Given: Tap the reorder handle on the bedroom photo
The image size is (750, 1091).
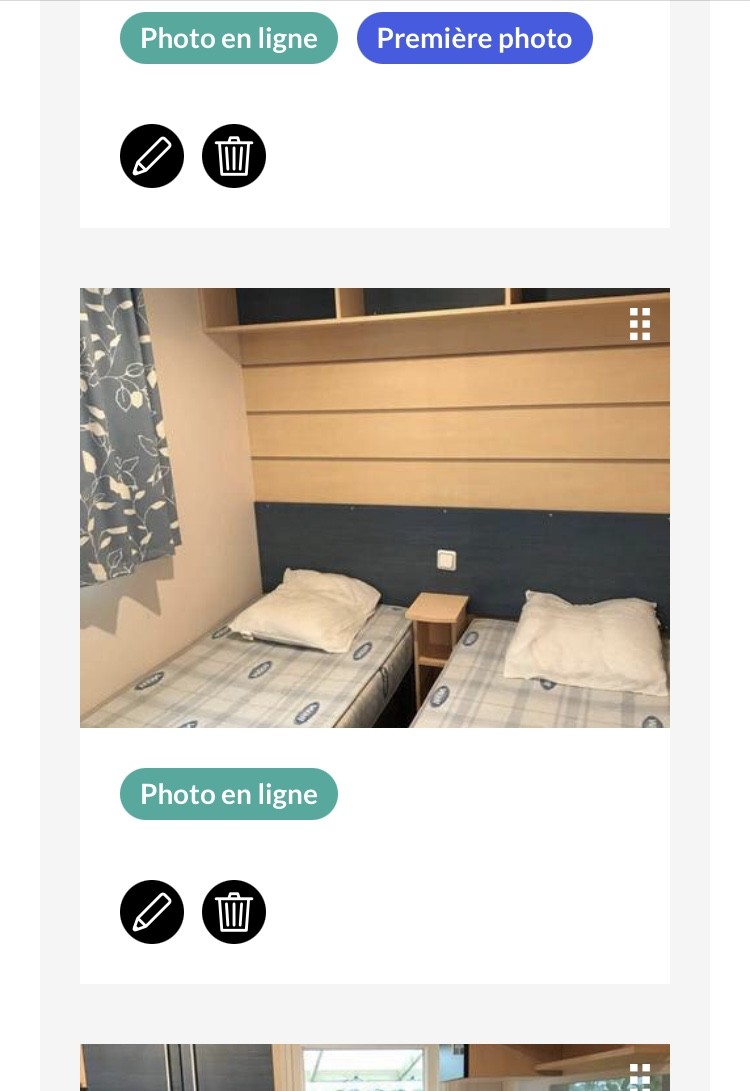Looking at the screenshot, I should (x=640, y=324).
